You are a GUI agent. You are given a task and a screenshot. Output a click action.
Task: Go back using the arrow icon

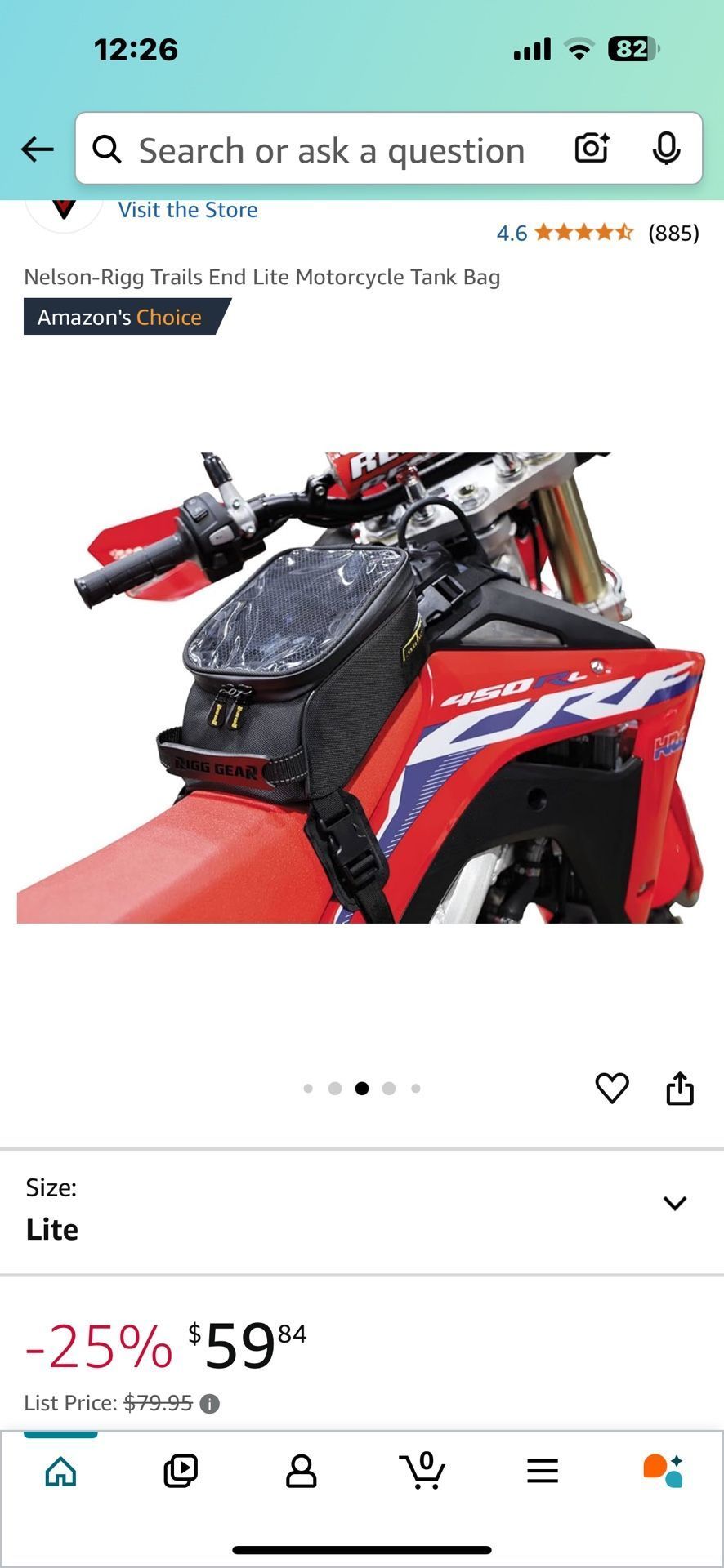tap(38, 149)
